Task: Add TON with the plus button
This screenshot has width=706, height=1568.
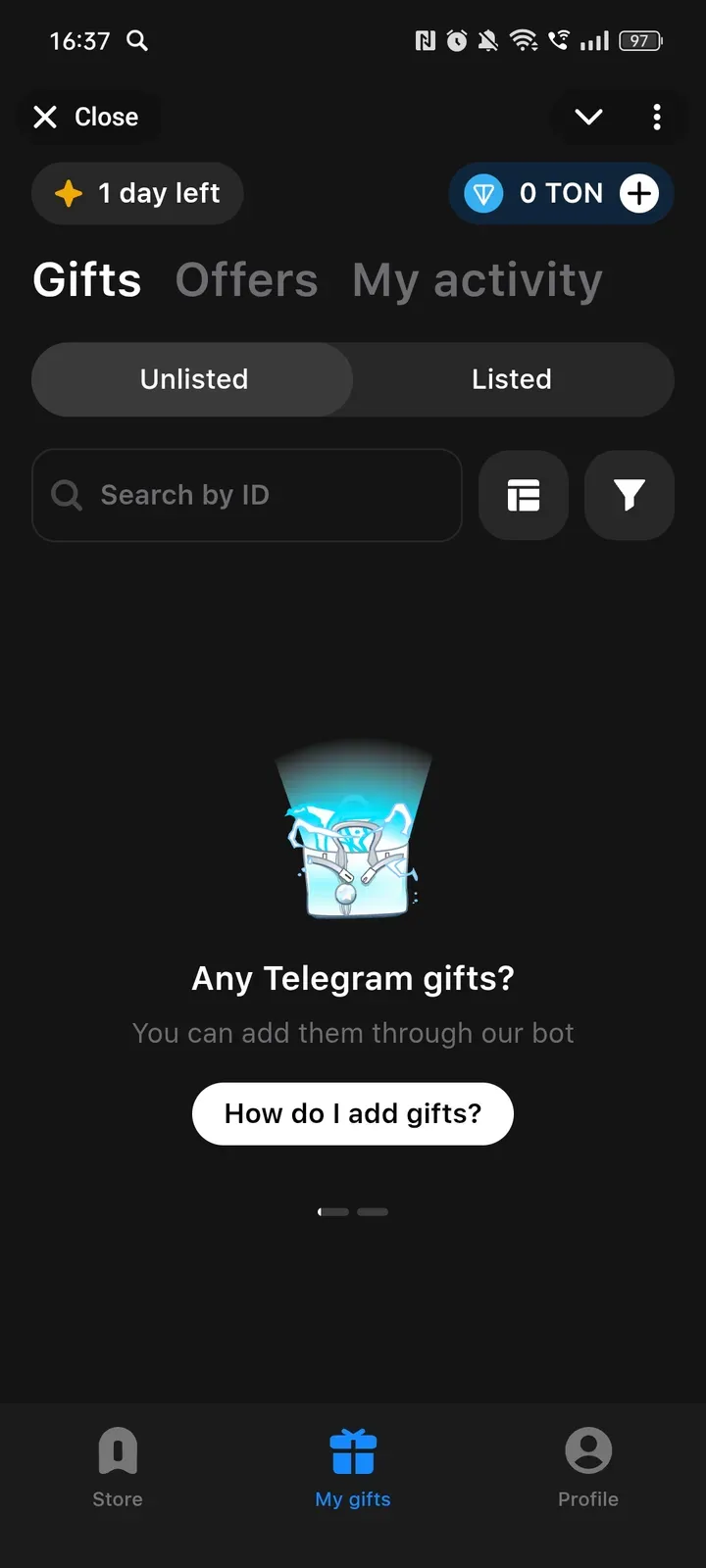Action: [639, 193]
